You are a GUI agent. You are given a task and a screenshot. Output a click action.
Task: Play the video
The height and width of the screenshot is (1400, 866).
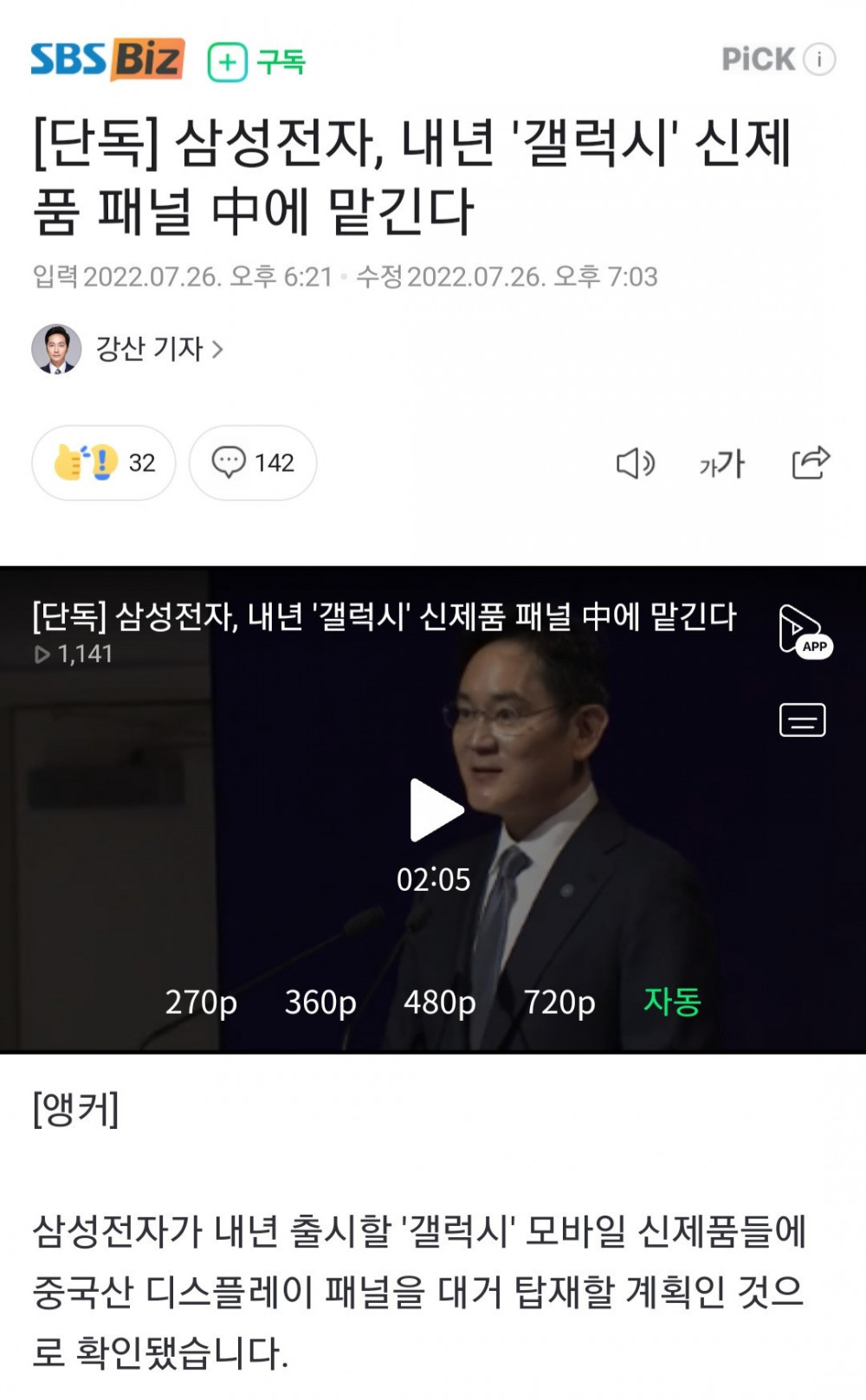coord(436,810)
